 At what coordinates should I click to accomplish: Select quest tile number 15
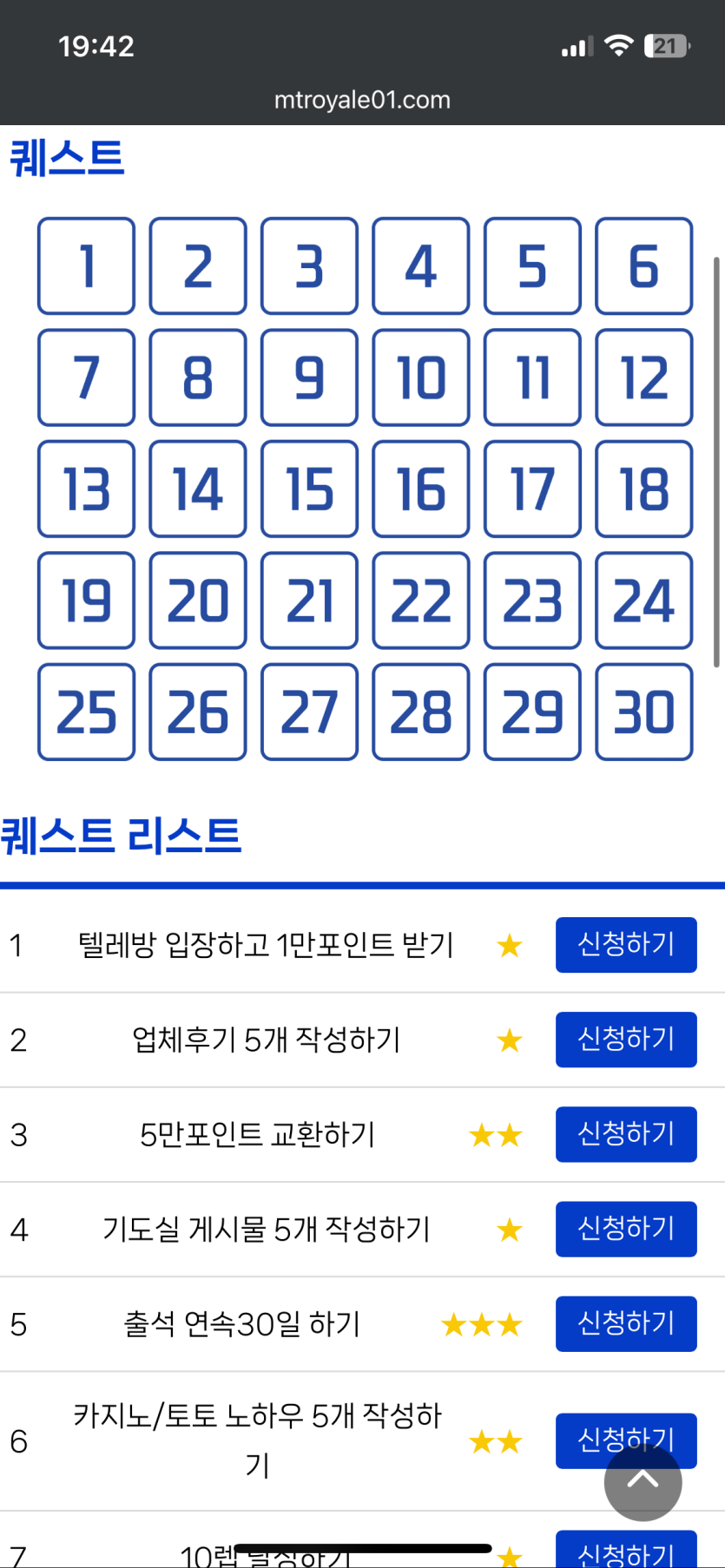[309, 489]
